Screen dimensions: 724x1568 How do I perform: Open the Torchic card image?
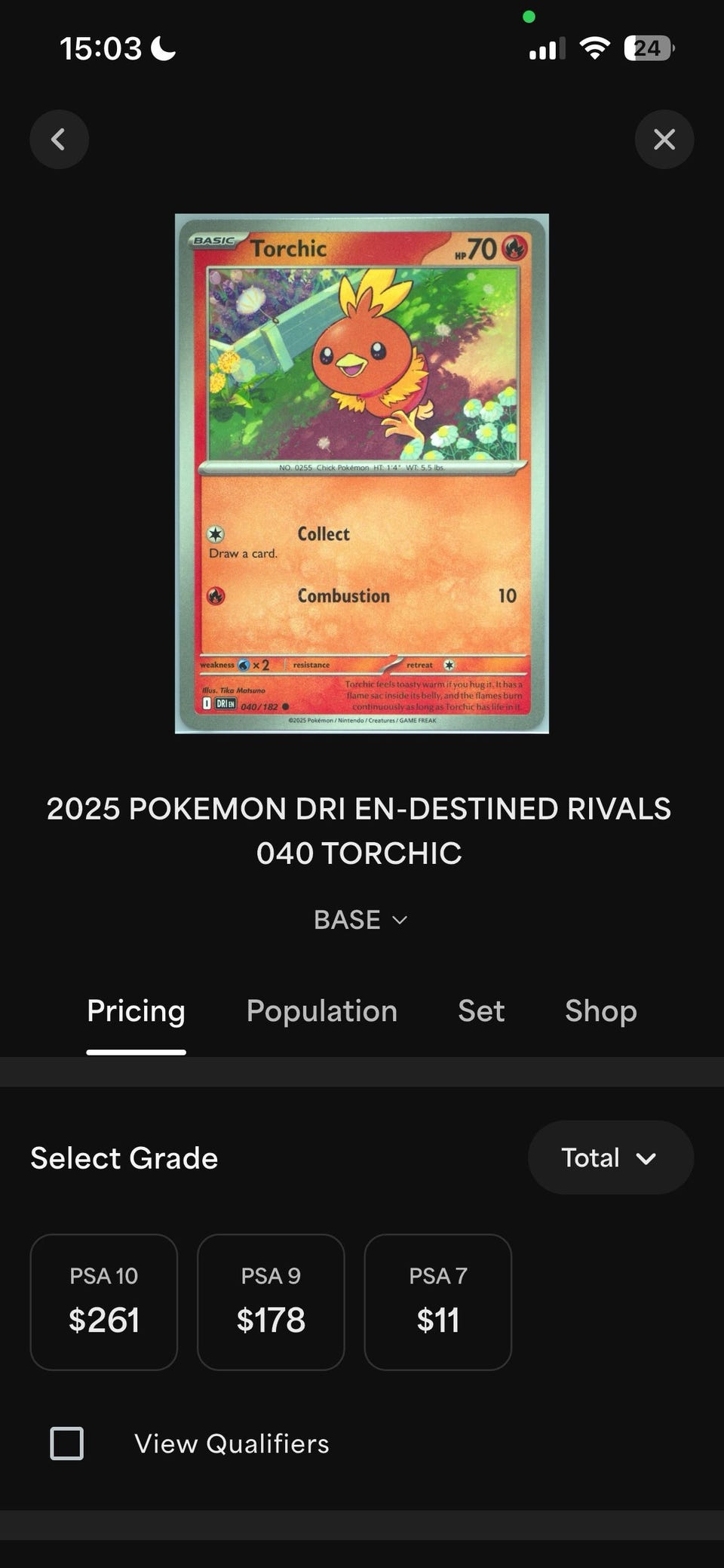coord(362,474)
